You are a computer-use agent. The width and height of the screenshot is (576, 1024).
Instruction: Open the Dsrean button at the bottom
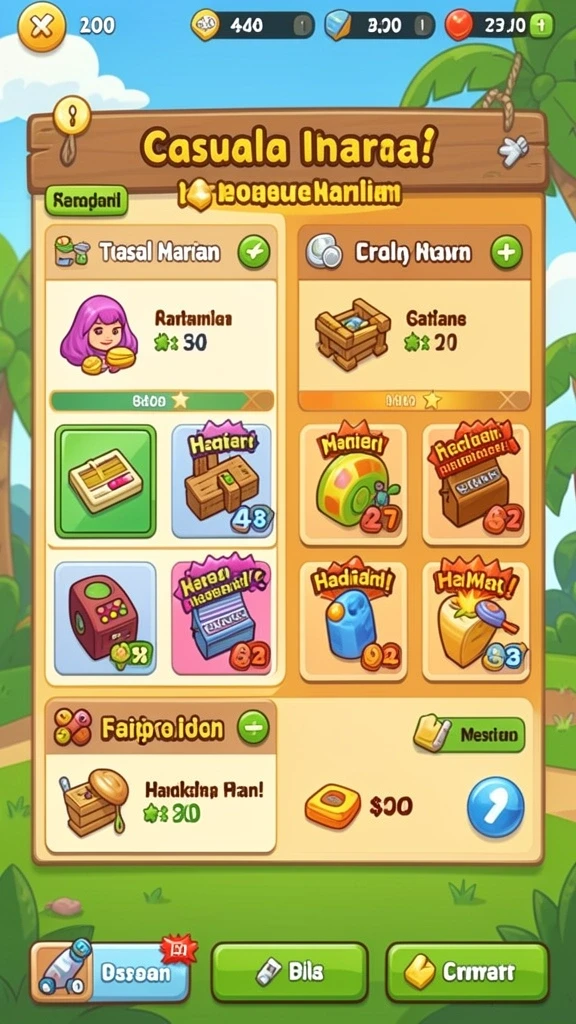tap(110, 972)
